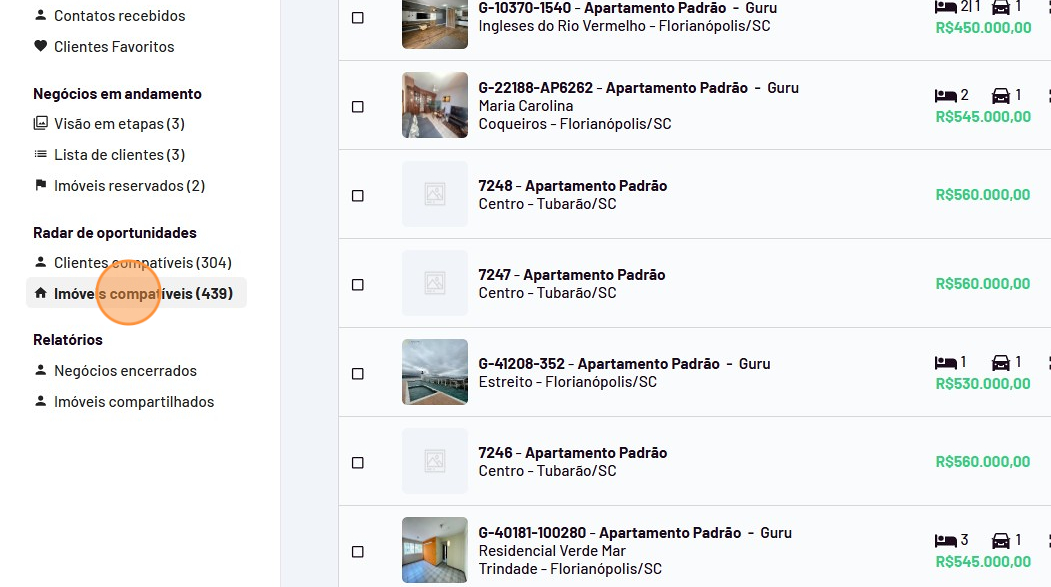Mark the checkbox for listing 7247
The height and width of the screenshot is (587, 1051).
click(x=358, y=285)
